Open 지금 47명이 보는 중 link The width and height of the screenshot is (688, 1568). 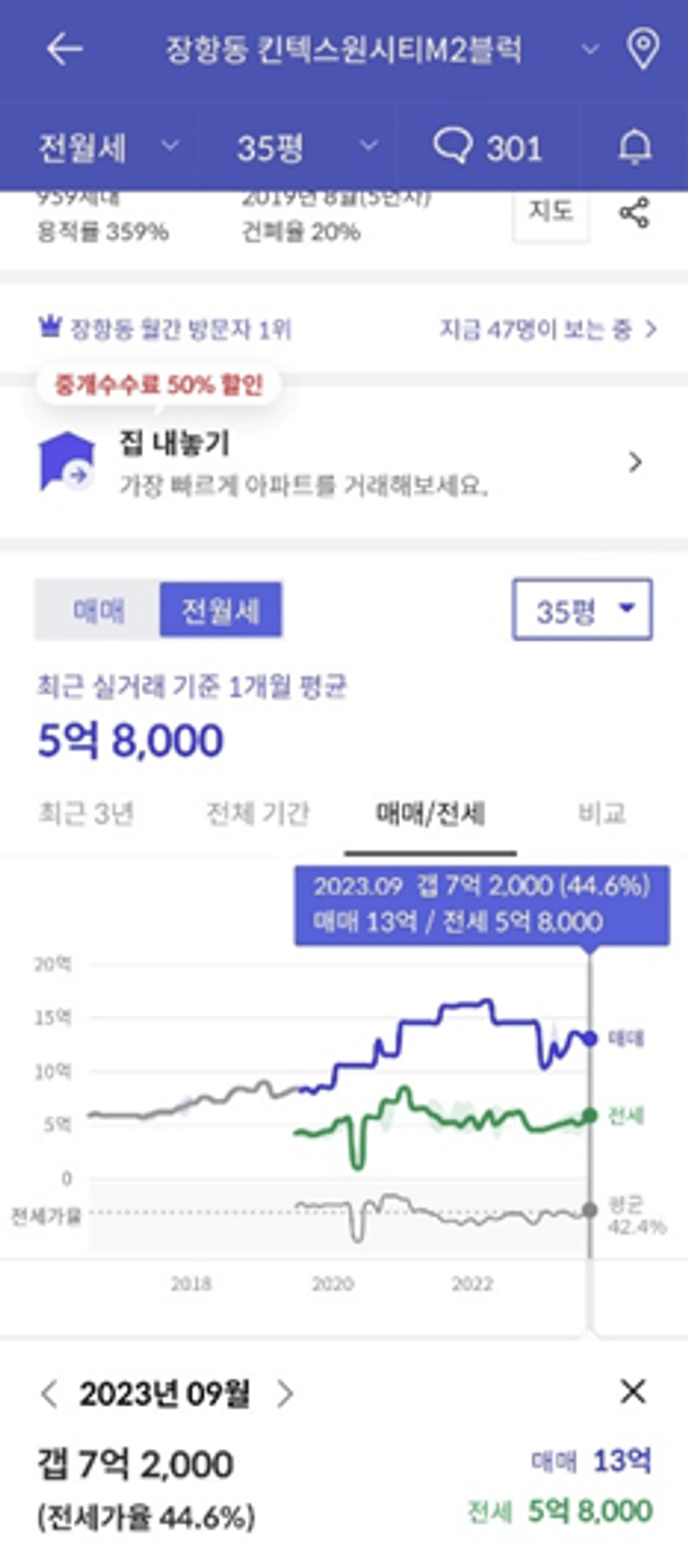[x=548, y=329]
